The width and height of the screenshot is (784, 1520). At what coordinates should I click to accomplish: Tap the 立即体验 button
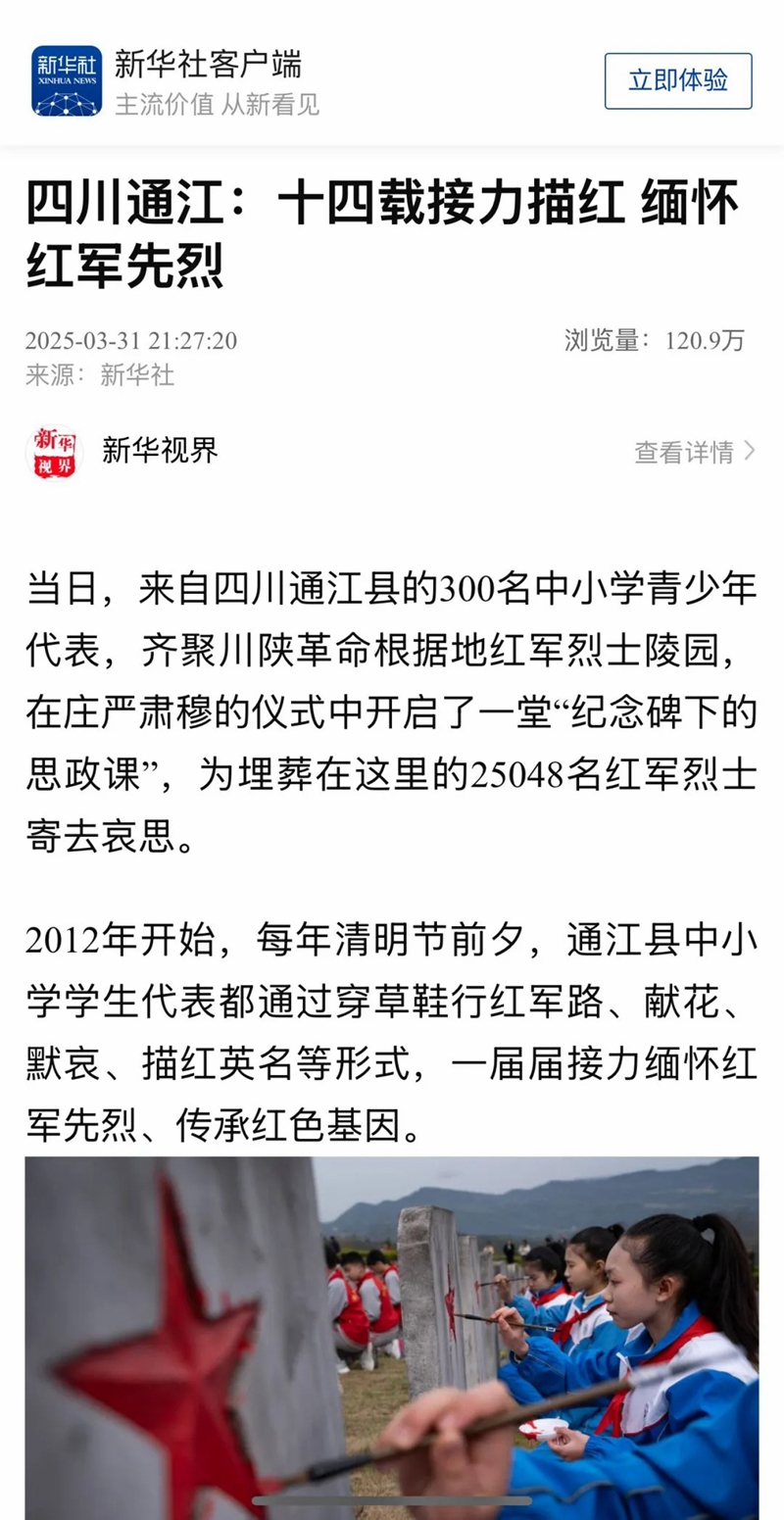click(678, 81)
